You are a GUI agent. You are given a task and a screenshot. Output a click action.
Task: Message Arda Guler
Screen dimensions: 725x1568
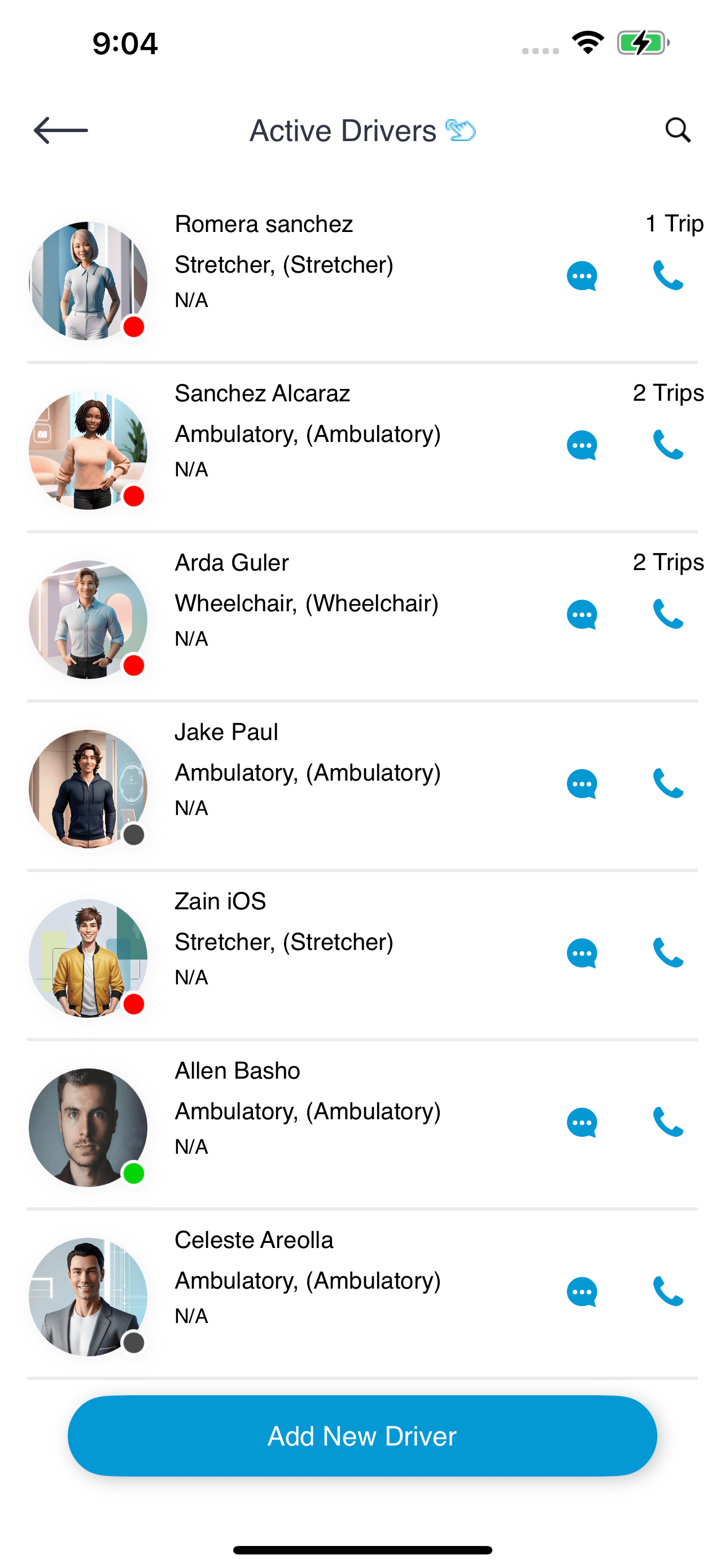point(582,614)
